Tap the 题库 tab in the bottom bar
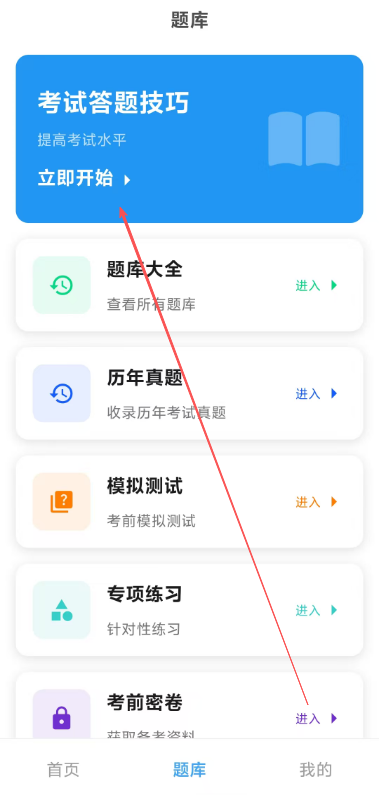Viewport: 379px width, 795px height. (x=190, y=770)
